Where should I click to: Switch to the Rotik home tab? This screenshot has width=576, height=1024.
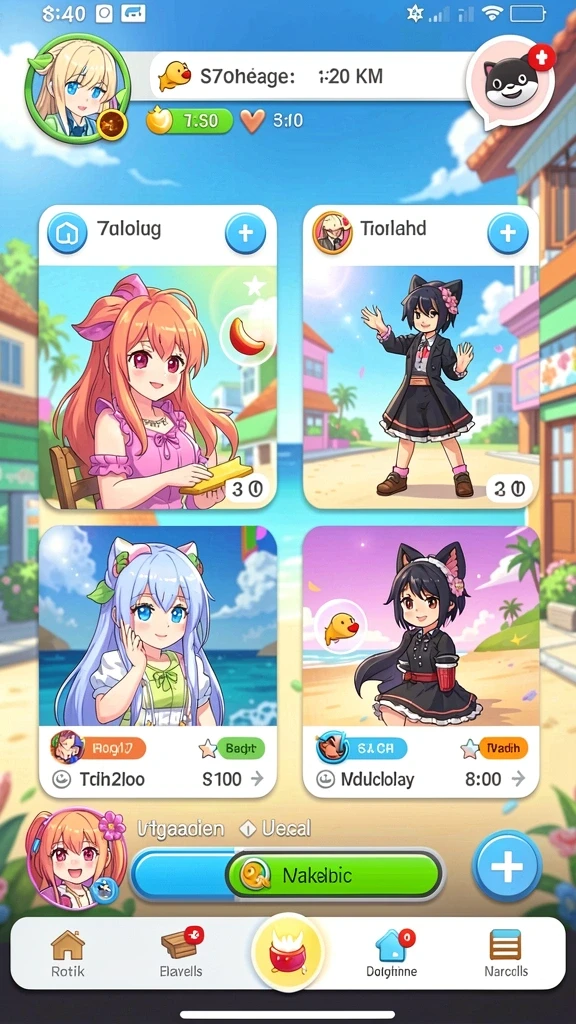tap(67, 953)
